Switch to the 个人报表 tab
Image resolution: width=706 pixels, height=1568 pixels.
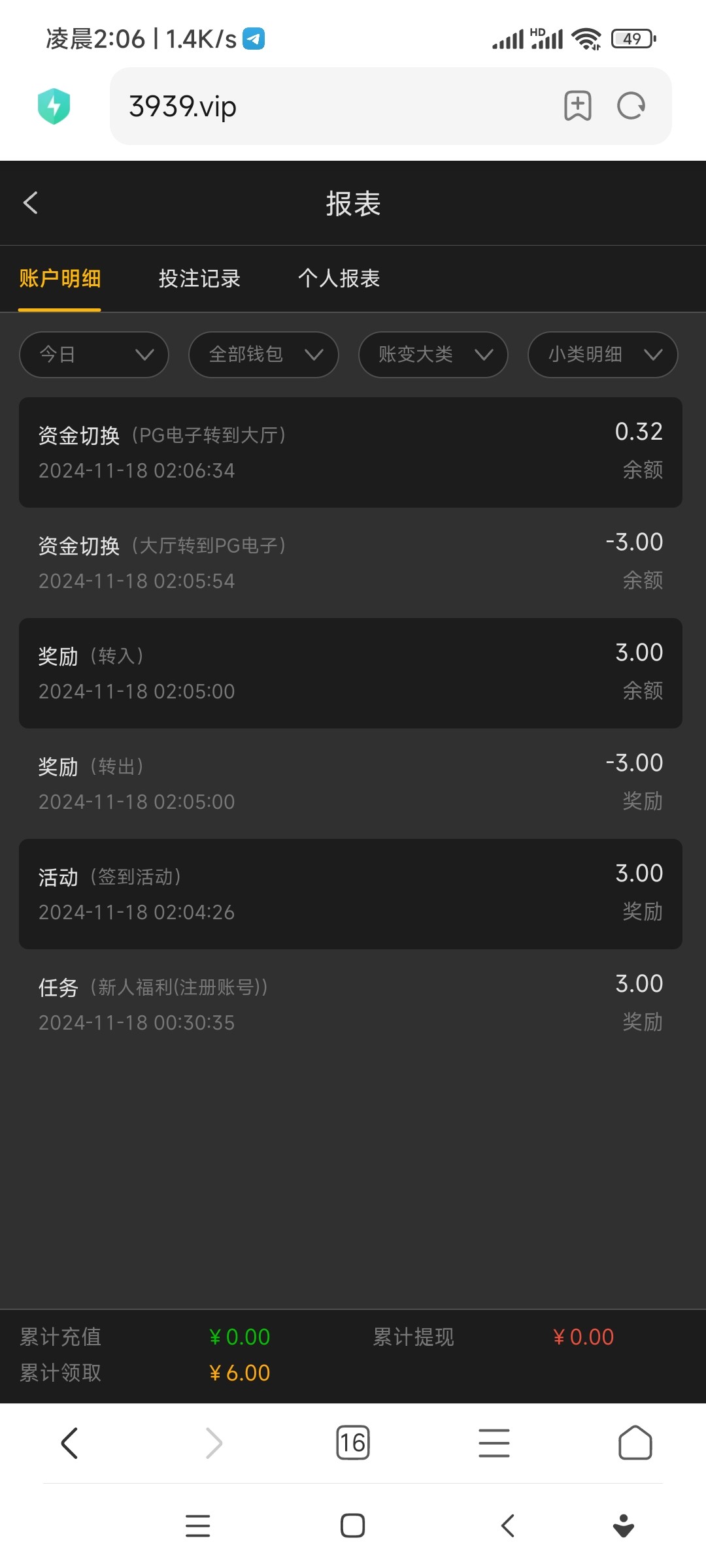(x=339, y=278)
